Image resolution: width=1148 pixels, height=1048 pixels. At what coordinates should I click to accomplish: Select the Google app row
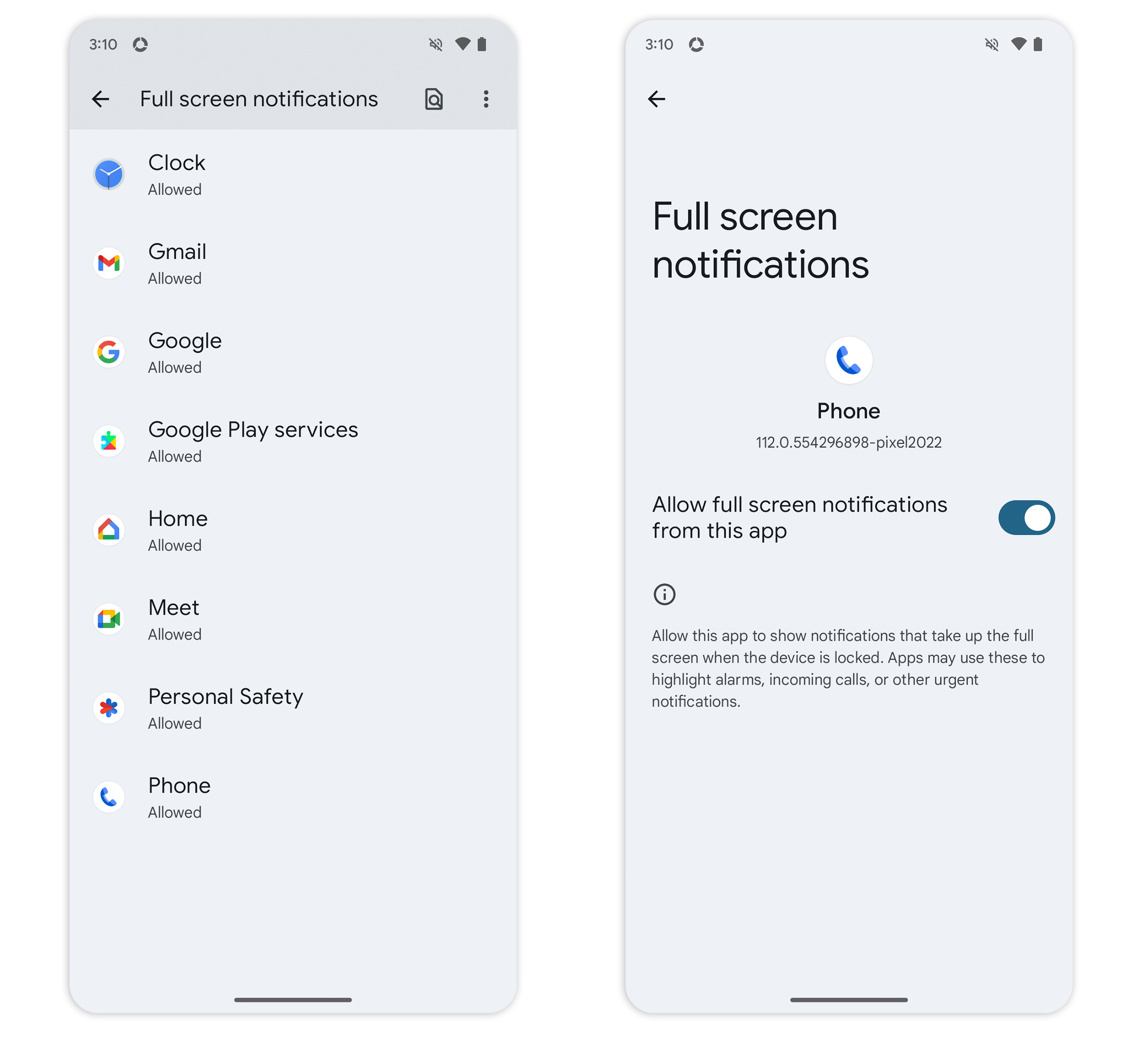[x=293, y=352]
